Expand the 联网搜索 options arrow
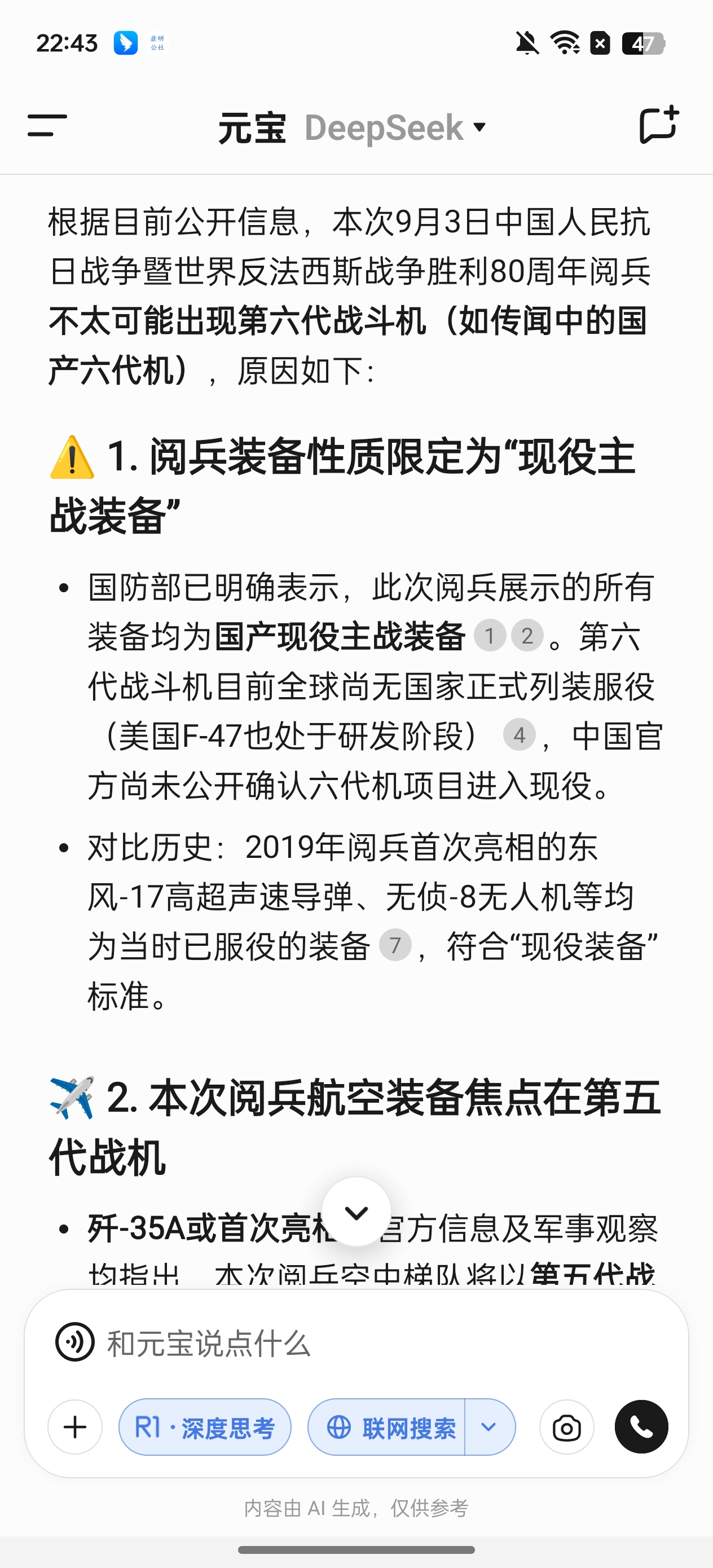This screenshot has height=1568, width=713. [x=489, y=1428]
